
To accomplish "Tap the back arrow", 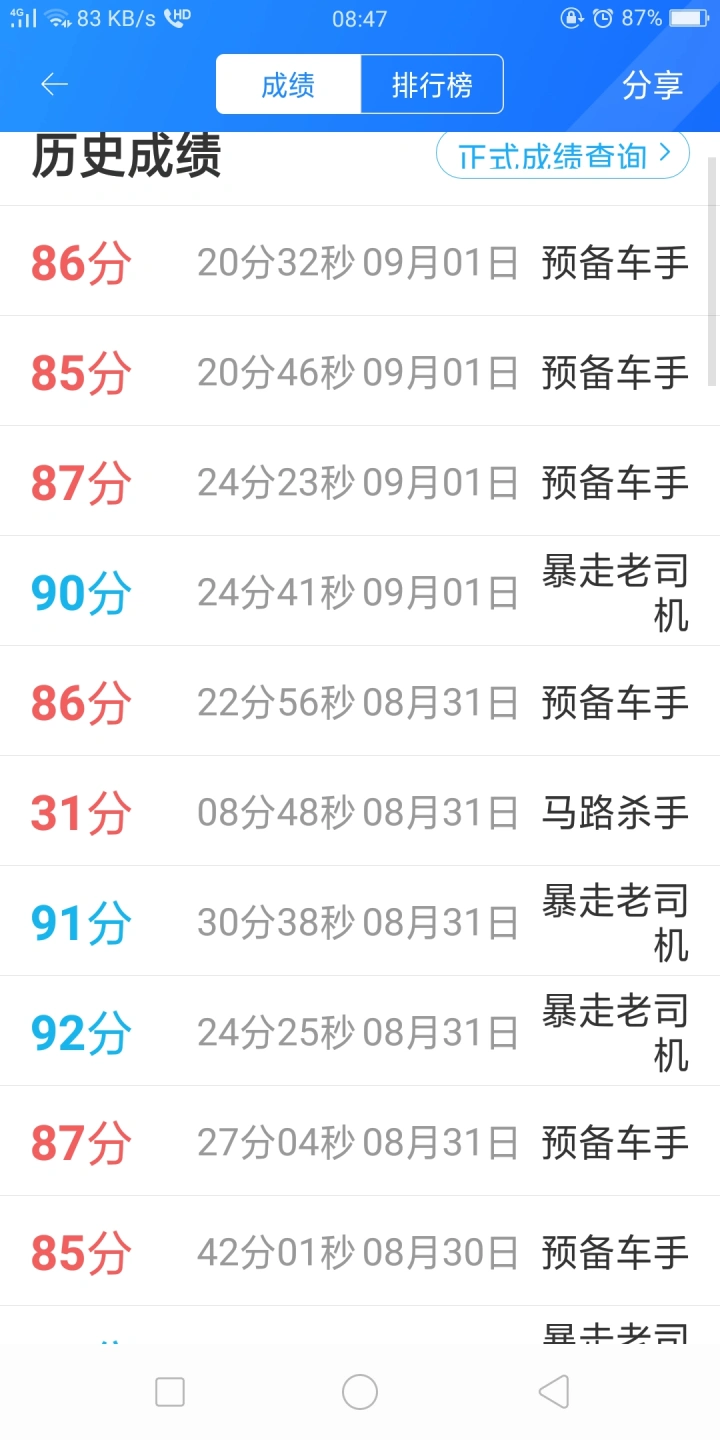I will 54,85.
